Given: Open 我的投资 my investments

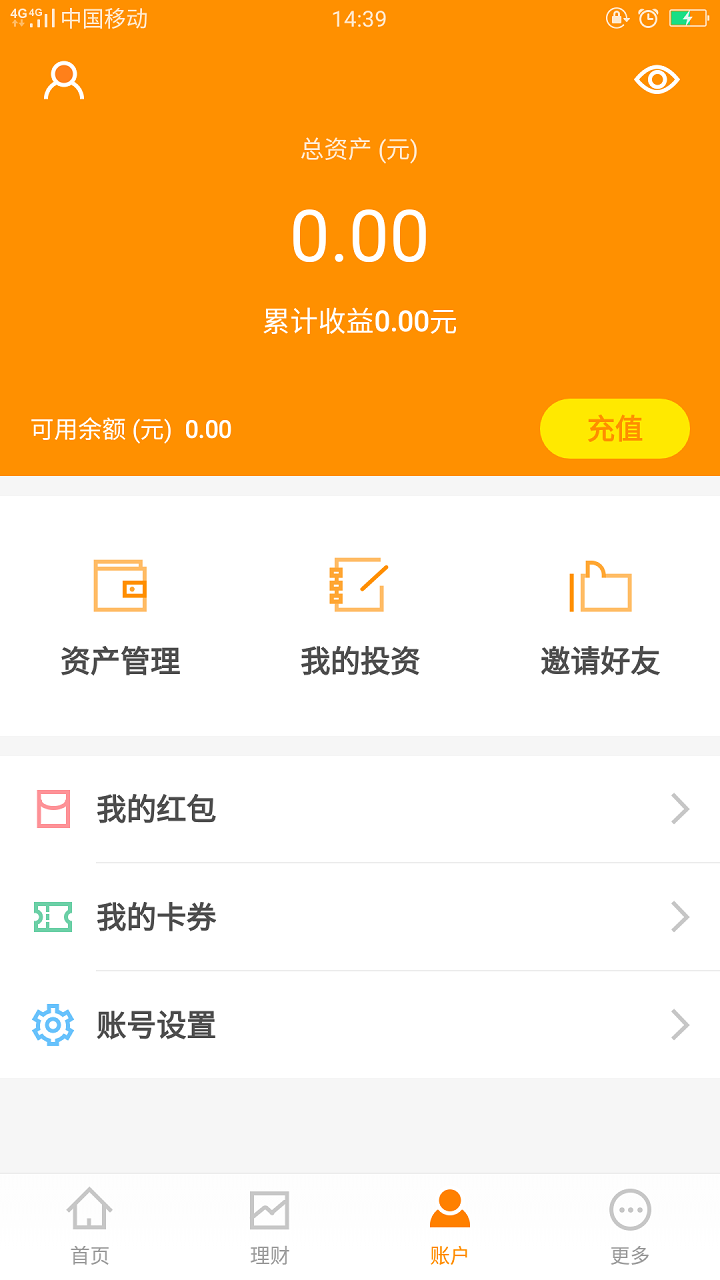Looking at the screenshot, I should pyautogui.click(x=360, y=617).
